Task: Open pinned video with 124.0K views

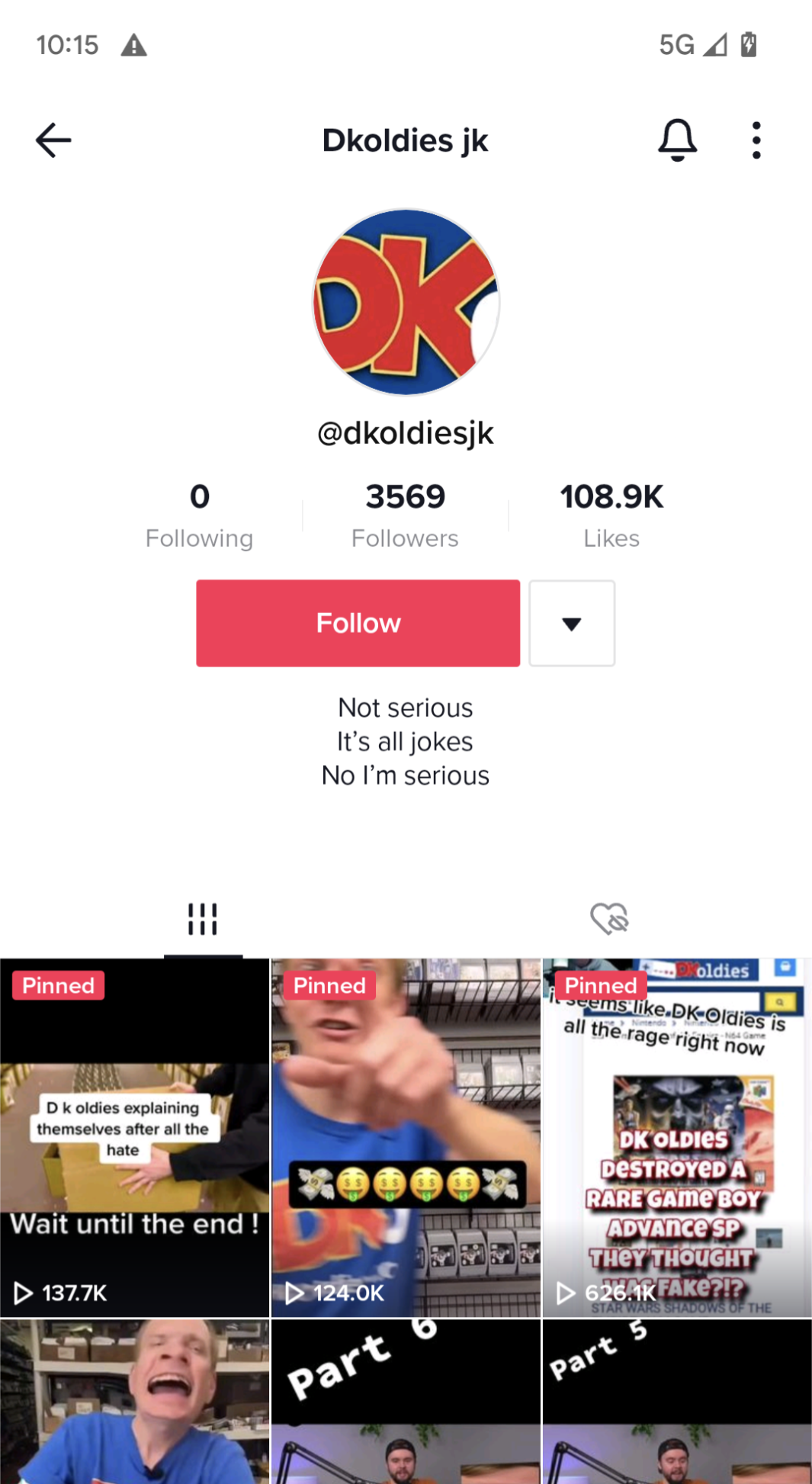Action: point(406,1138)
